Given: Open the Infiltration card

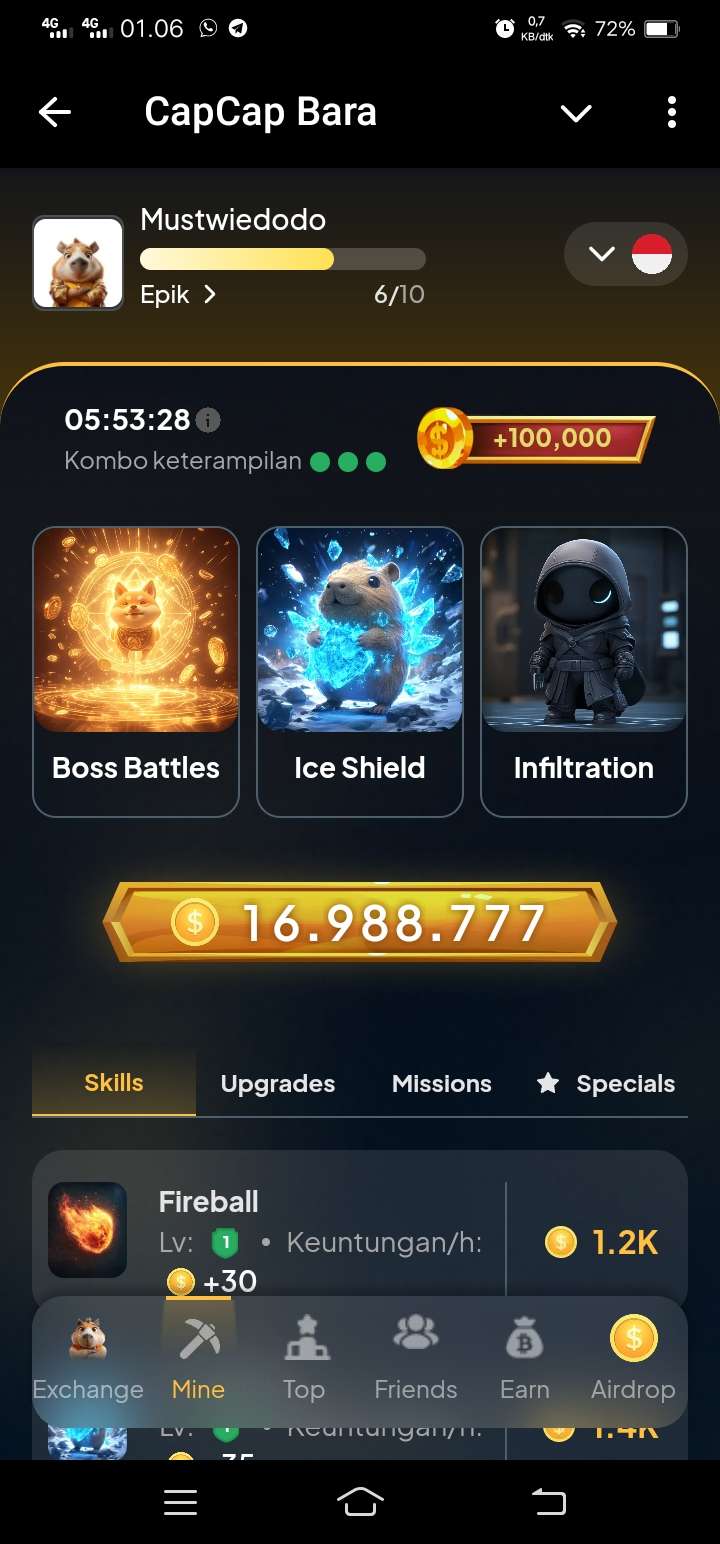Looking at the screenshot, I should (x=584, y=671).
